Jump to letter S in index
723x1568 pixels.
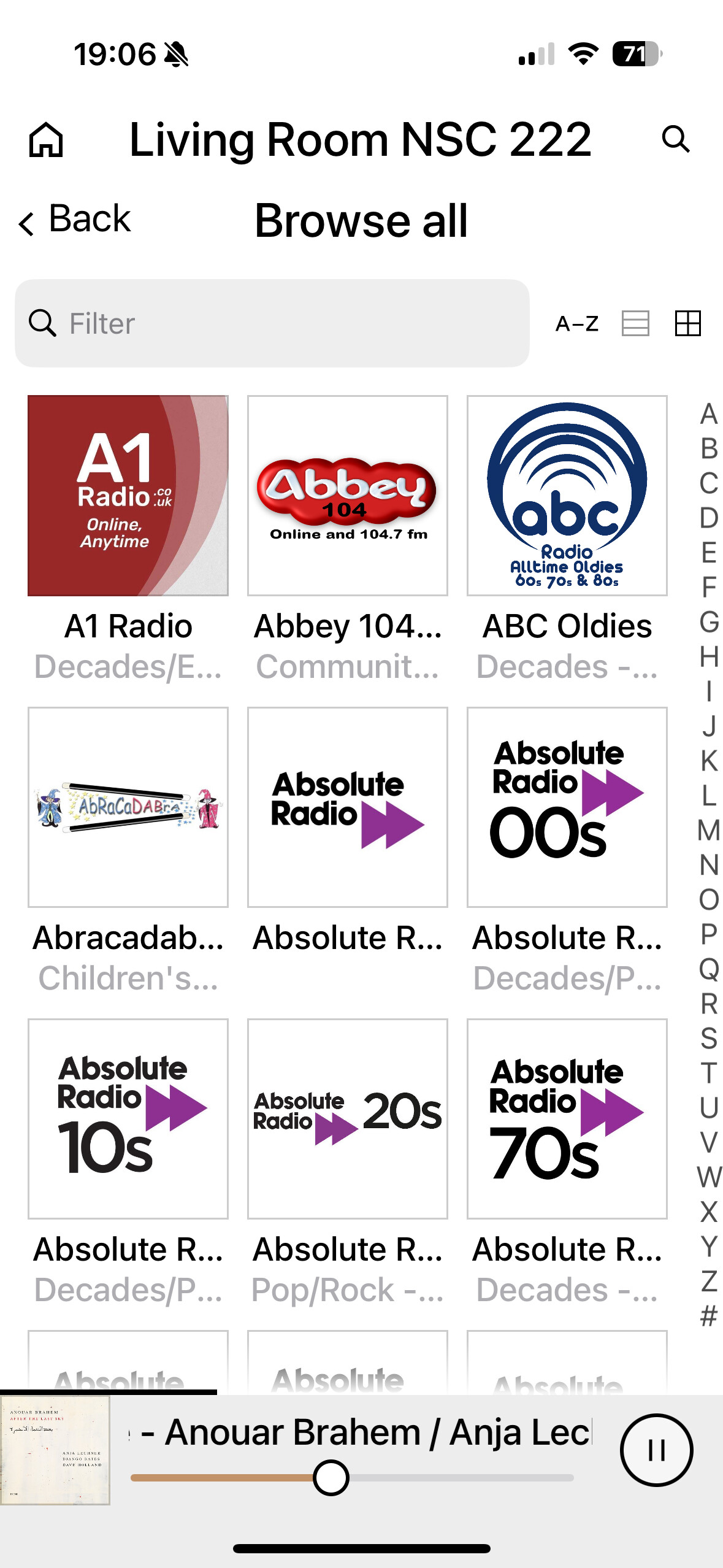(708, 1039)
